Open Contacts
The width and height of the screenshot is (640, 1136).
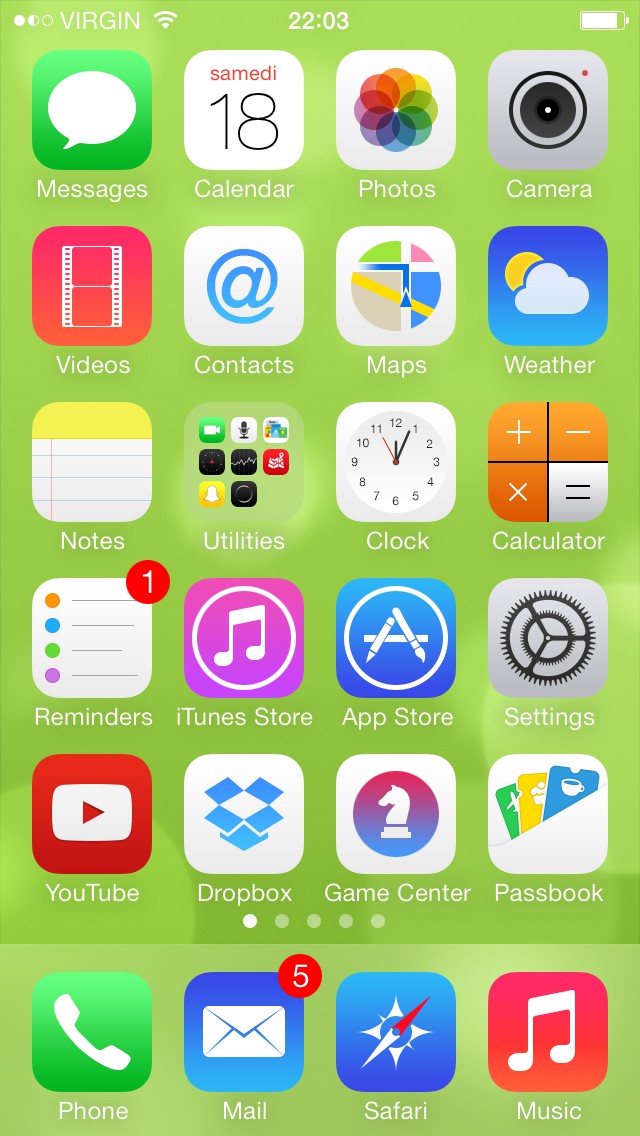click(244, 286)
